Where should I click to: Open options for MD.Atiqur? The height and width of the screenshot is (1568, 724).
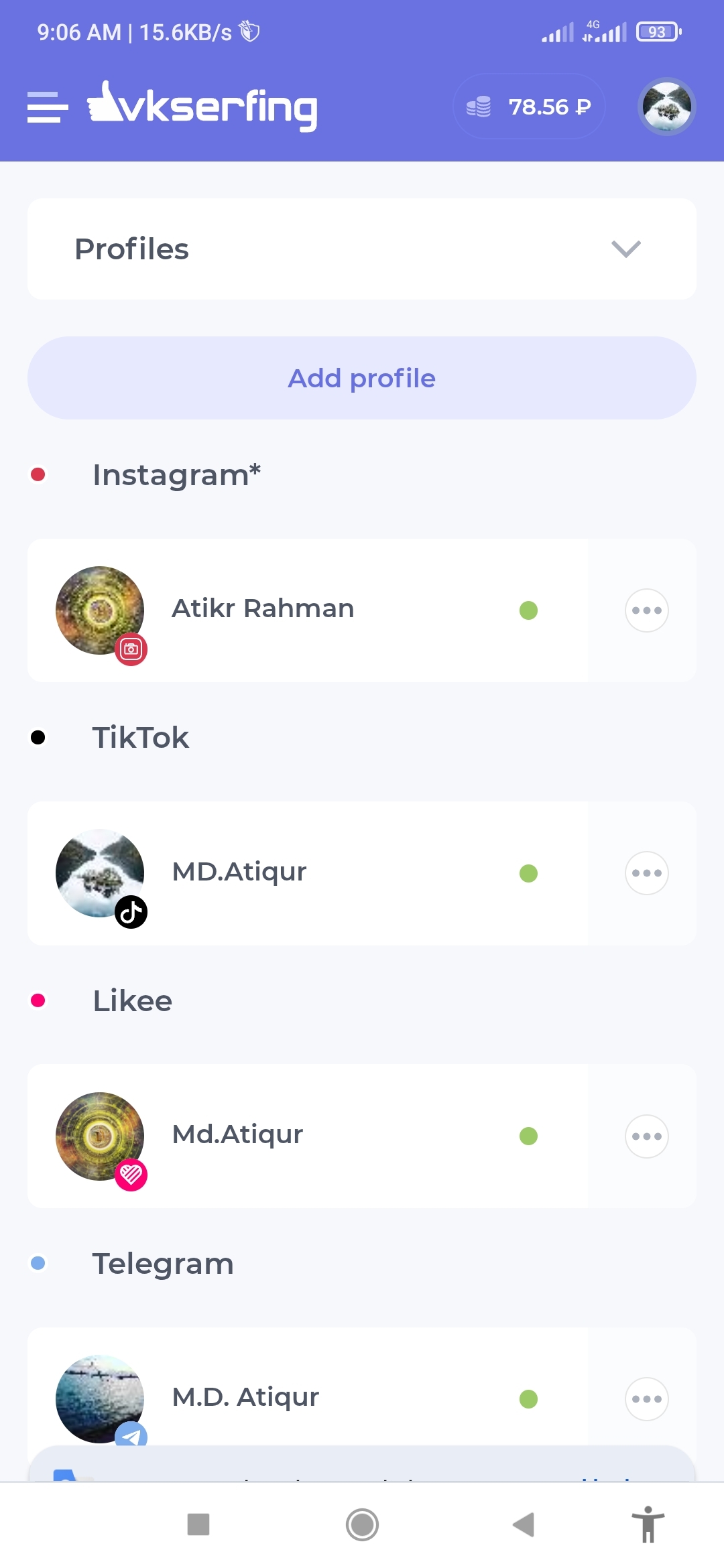coord(646,873)
